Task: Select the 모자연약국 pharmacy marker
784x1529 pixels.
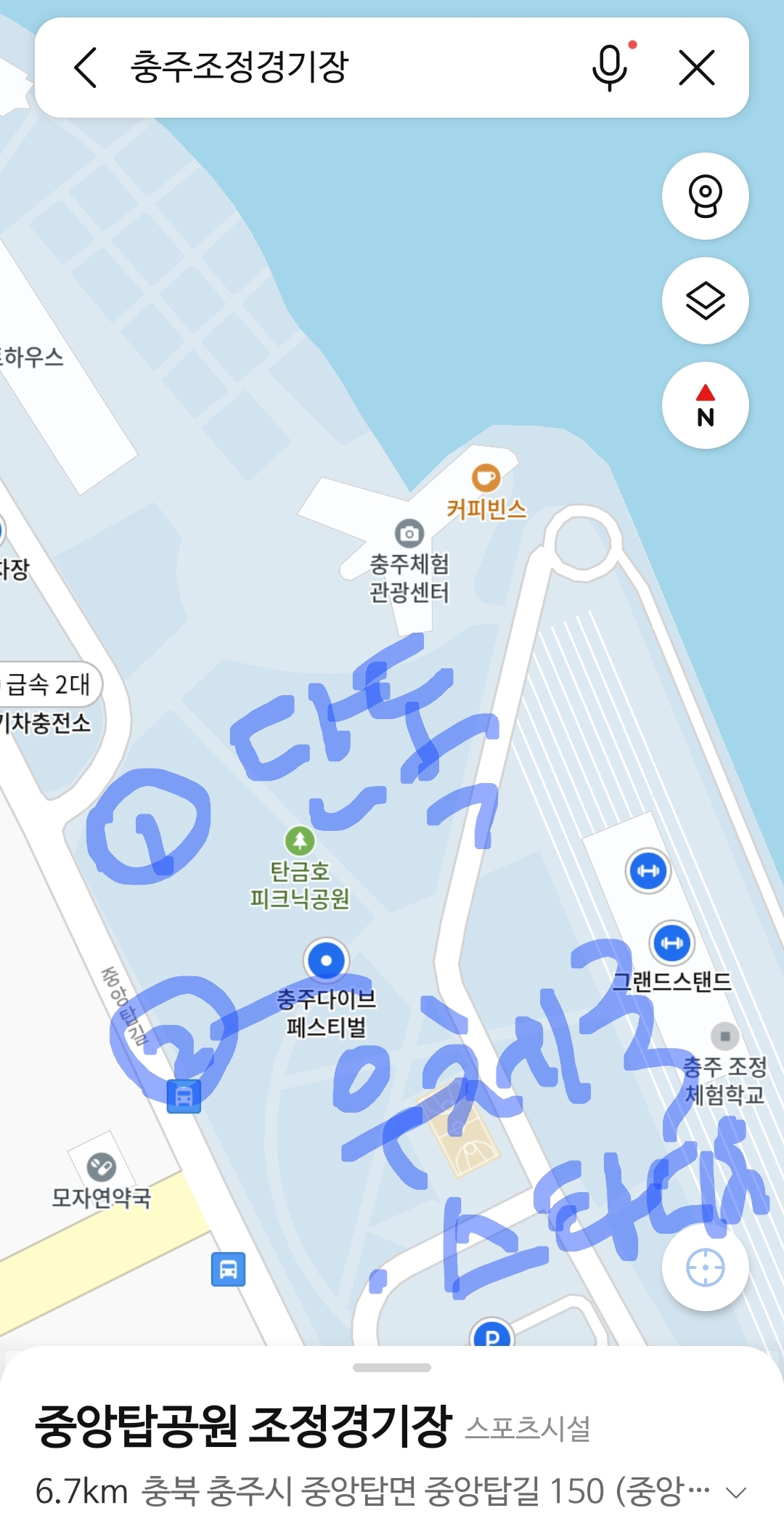Action: point(101,1167)
